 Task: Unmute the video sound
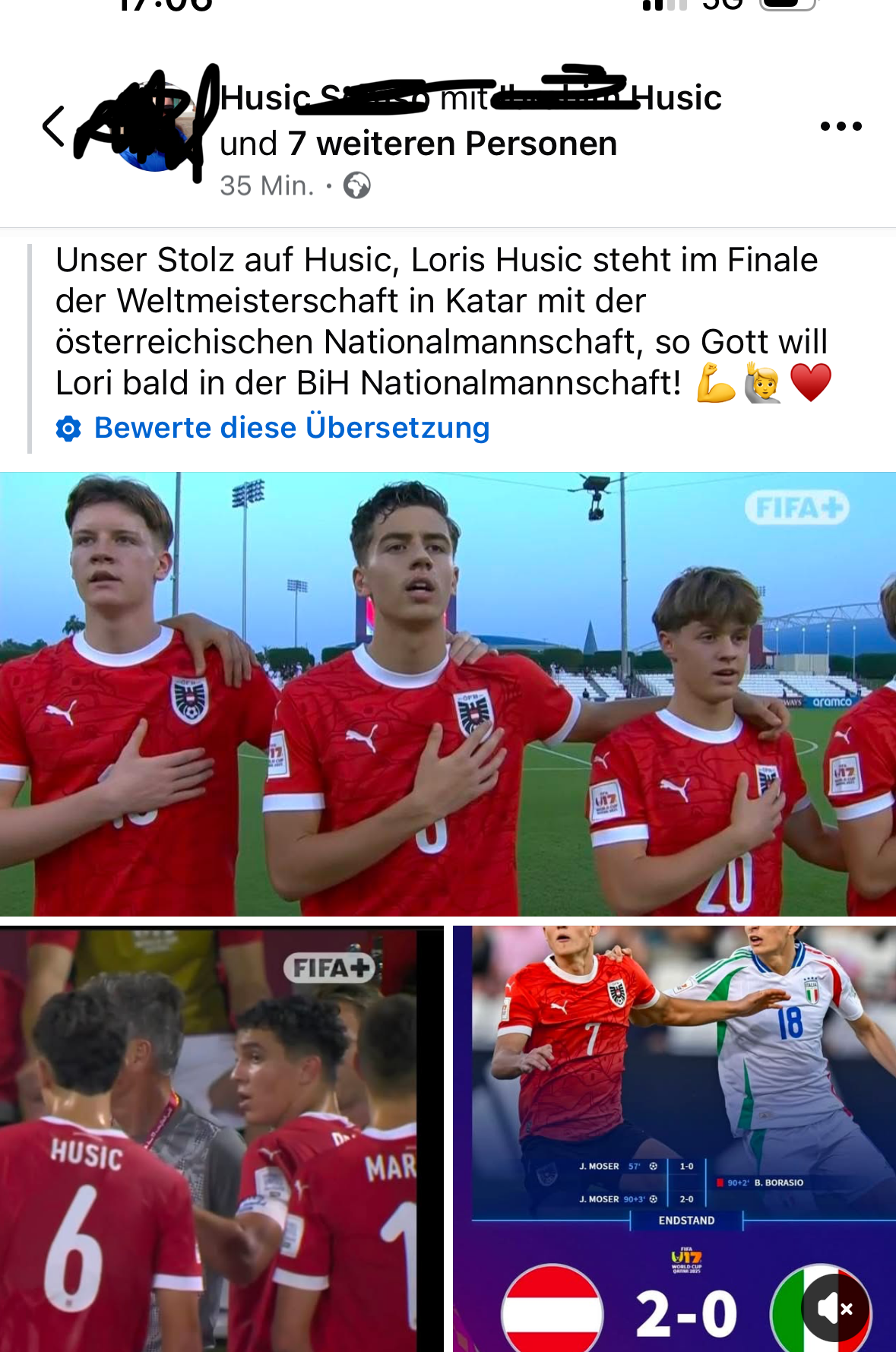click(x=834, y=1309)
